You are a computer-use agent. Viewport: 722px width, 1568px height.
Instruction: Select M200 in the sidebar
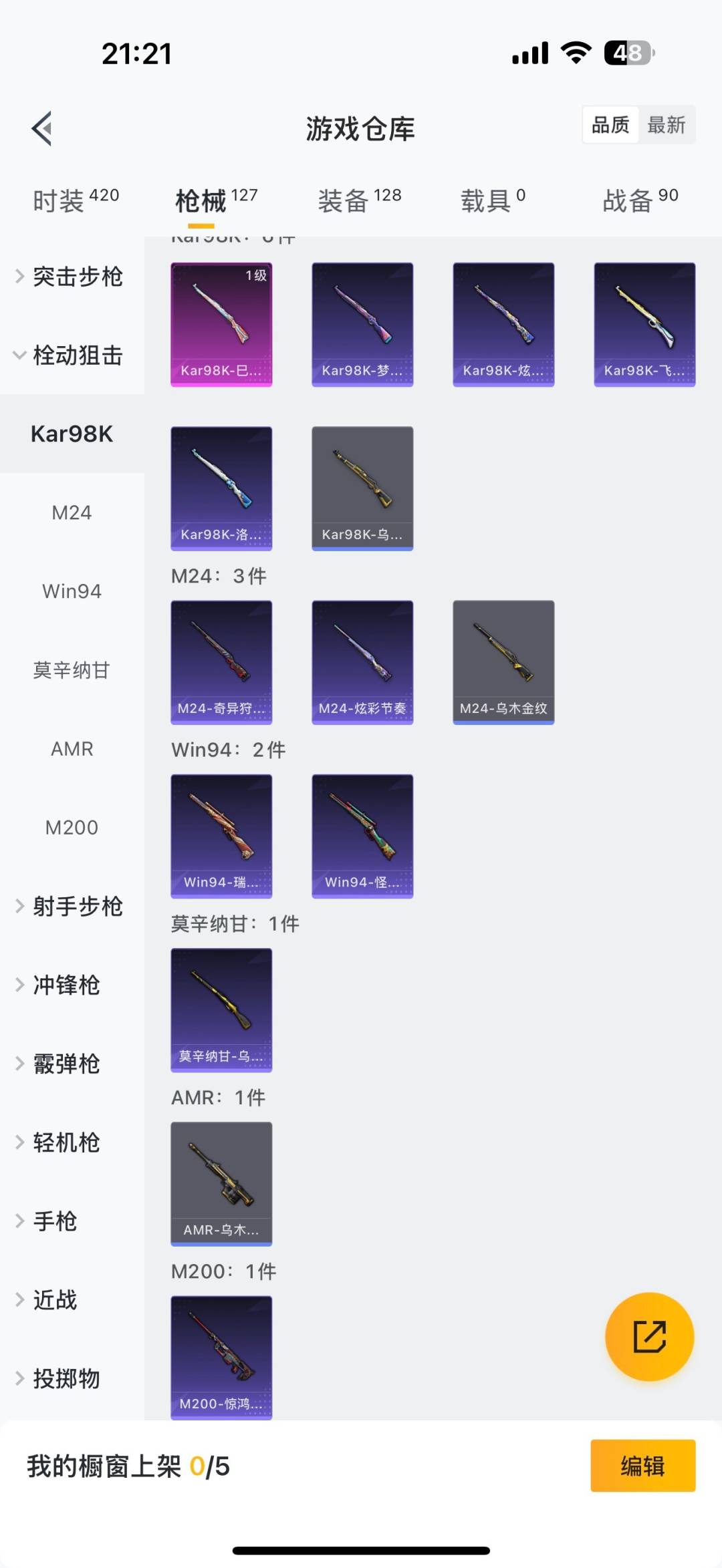[72, 828]
